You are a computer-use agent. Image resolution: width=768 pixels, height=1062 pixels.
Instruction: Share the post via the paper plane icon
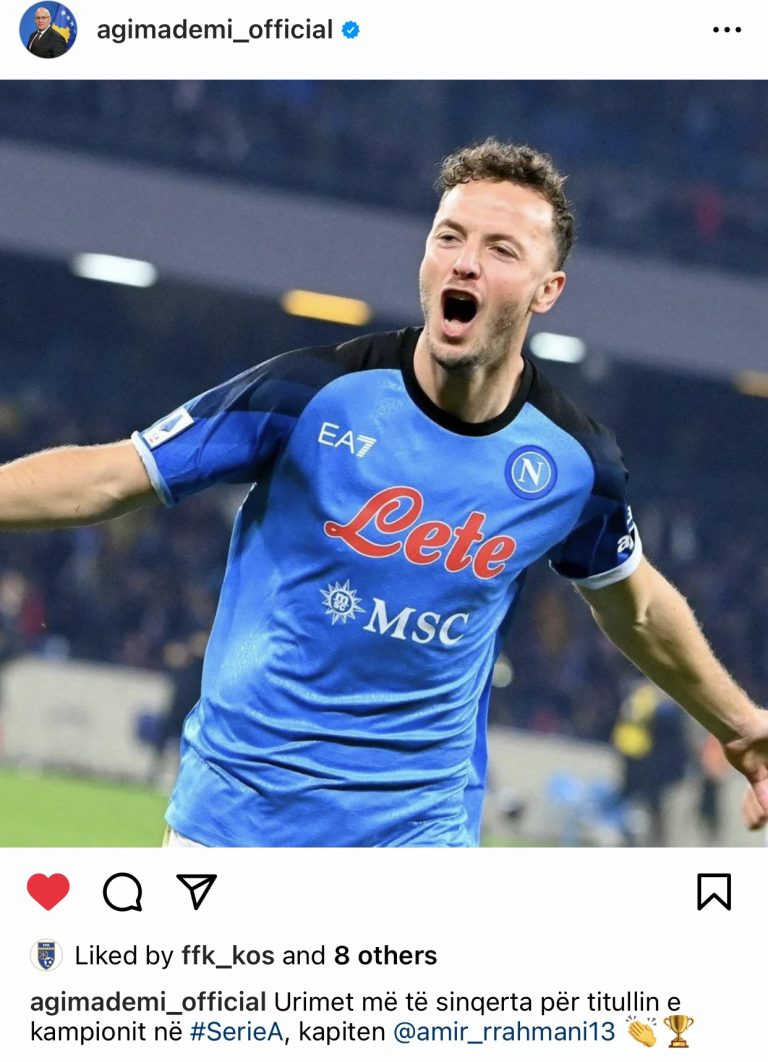(196, 891)
